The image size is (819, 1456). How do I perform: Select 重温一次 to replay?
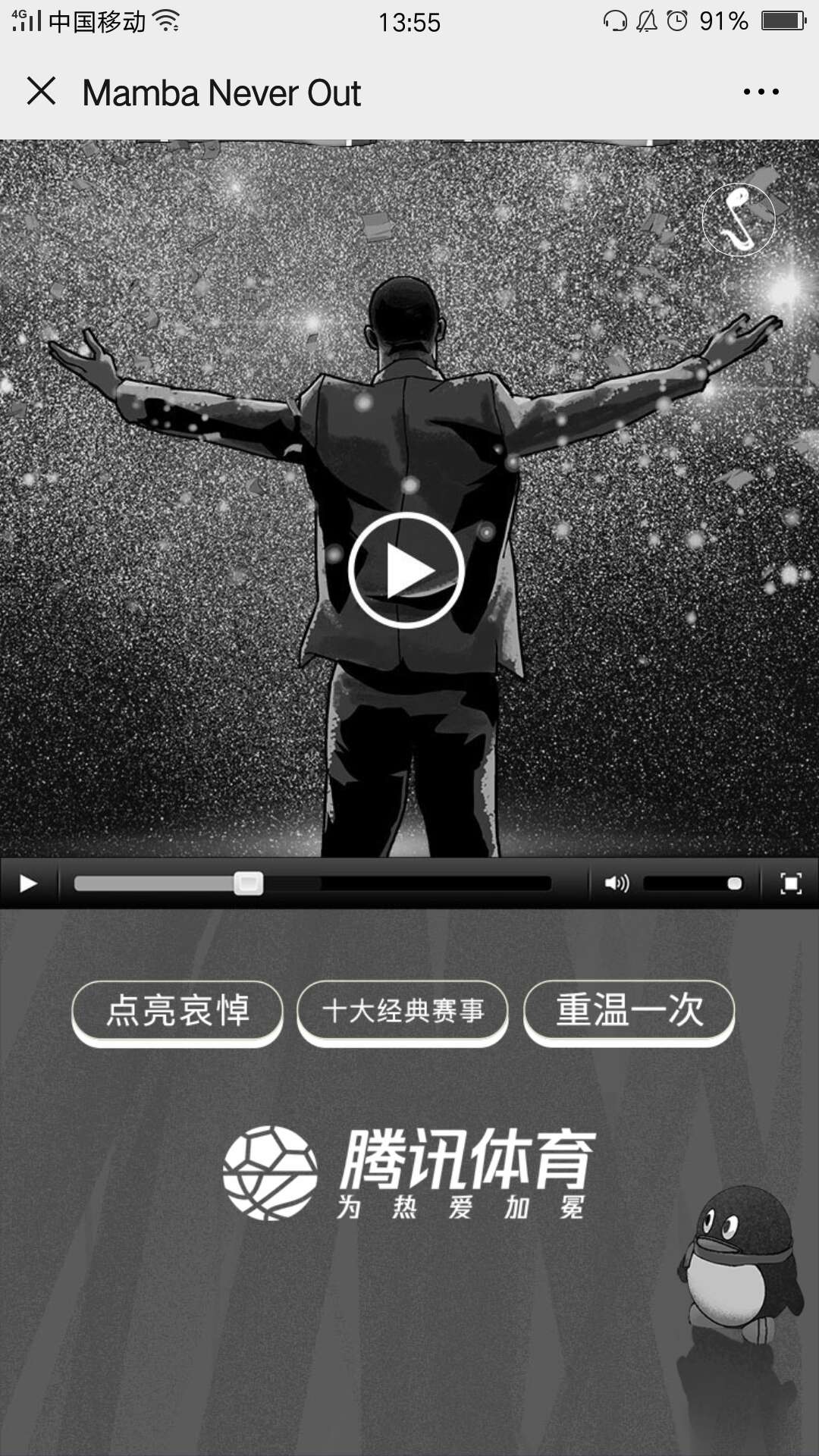[x=629, y=1011]
